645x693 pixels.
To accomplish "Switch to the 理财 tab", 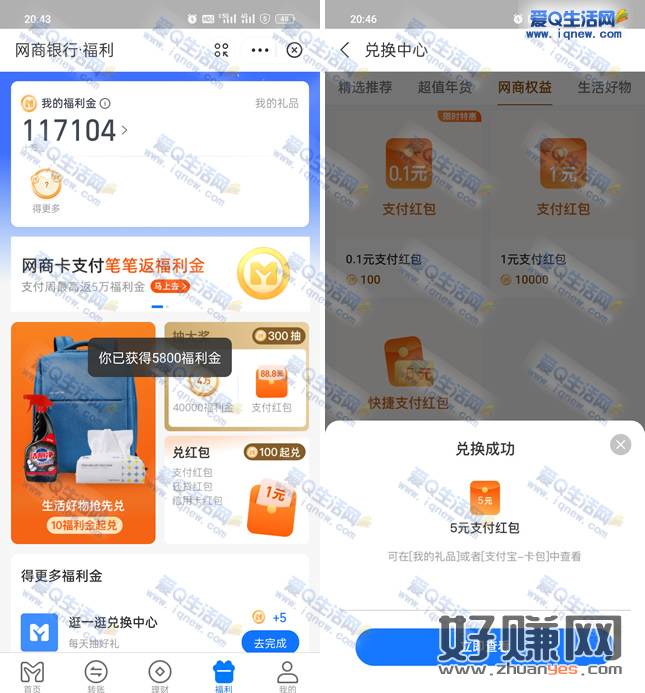I will coord(160,675).
